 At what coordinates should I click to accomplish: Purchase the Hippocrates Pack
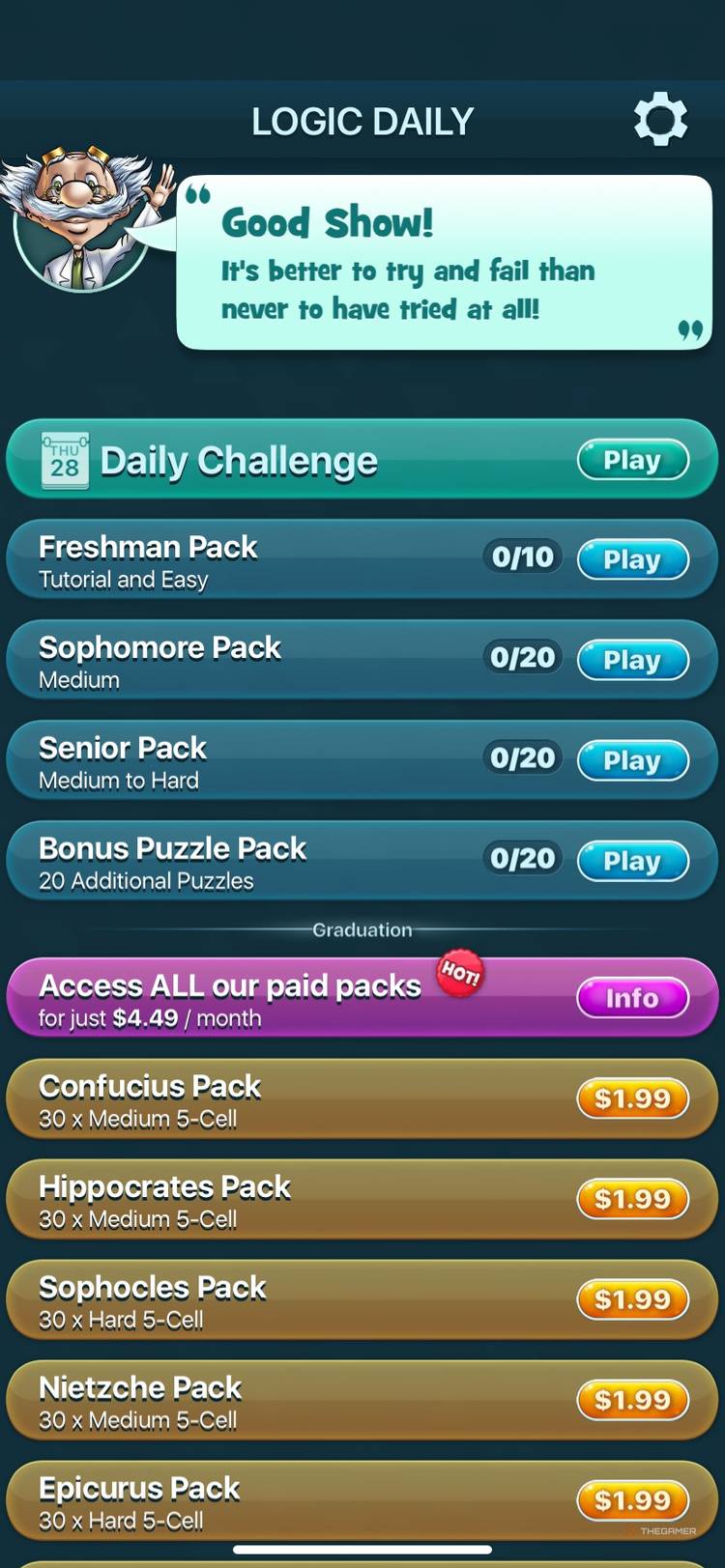(632, 1199)
